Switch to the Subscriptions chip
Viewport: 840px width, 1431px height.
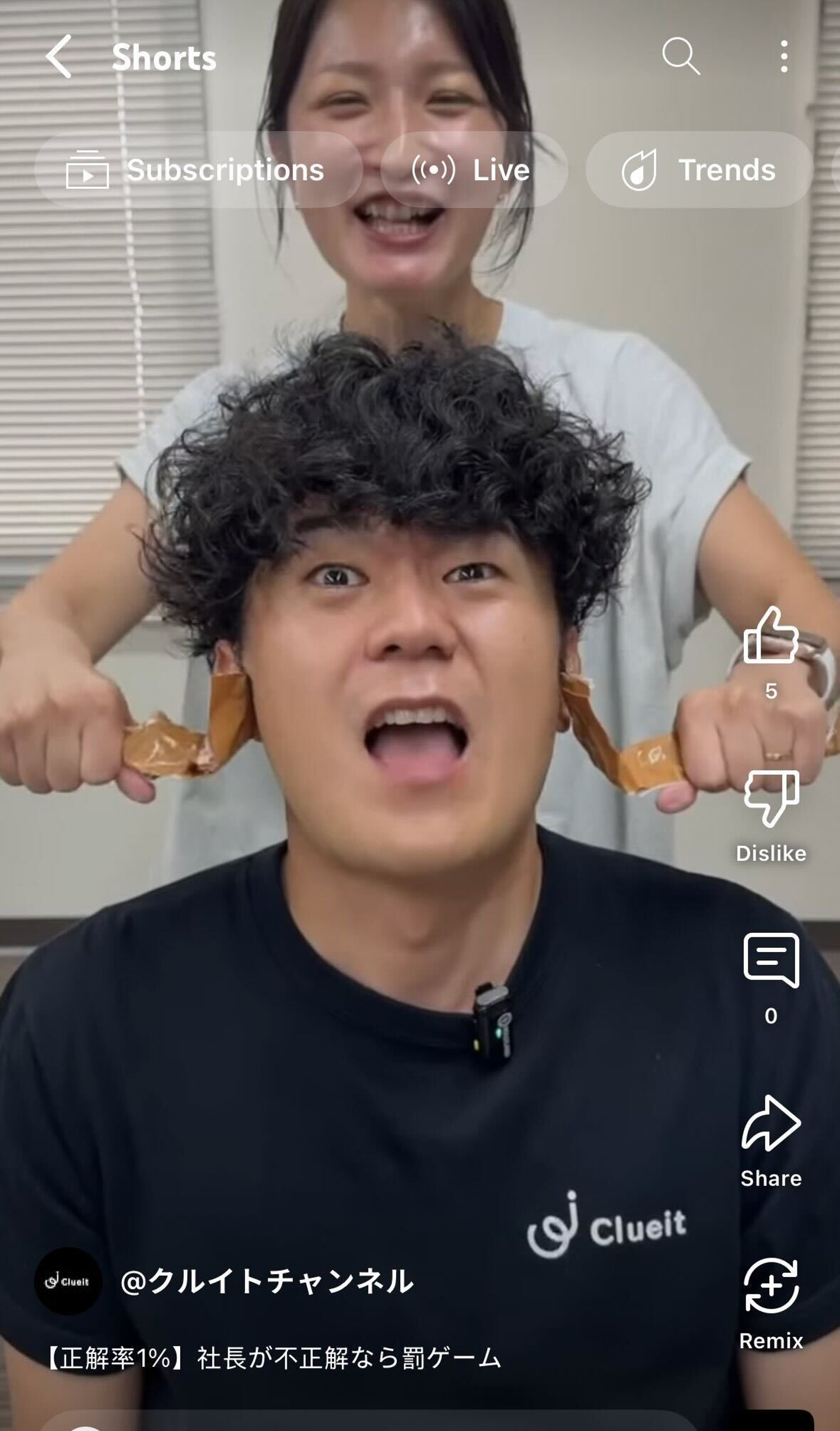[x=197, y=170]
